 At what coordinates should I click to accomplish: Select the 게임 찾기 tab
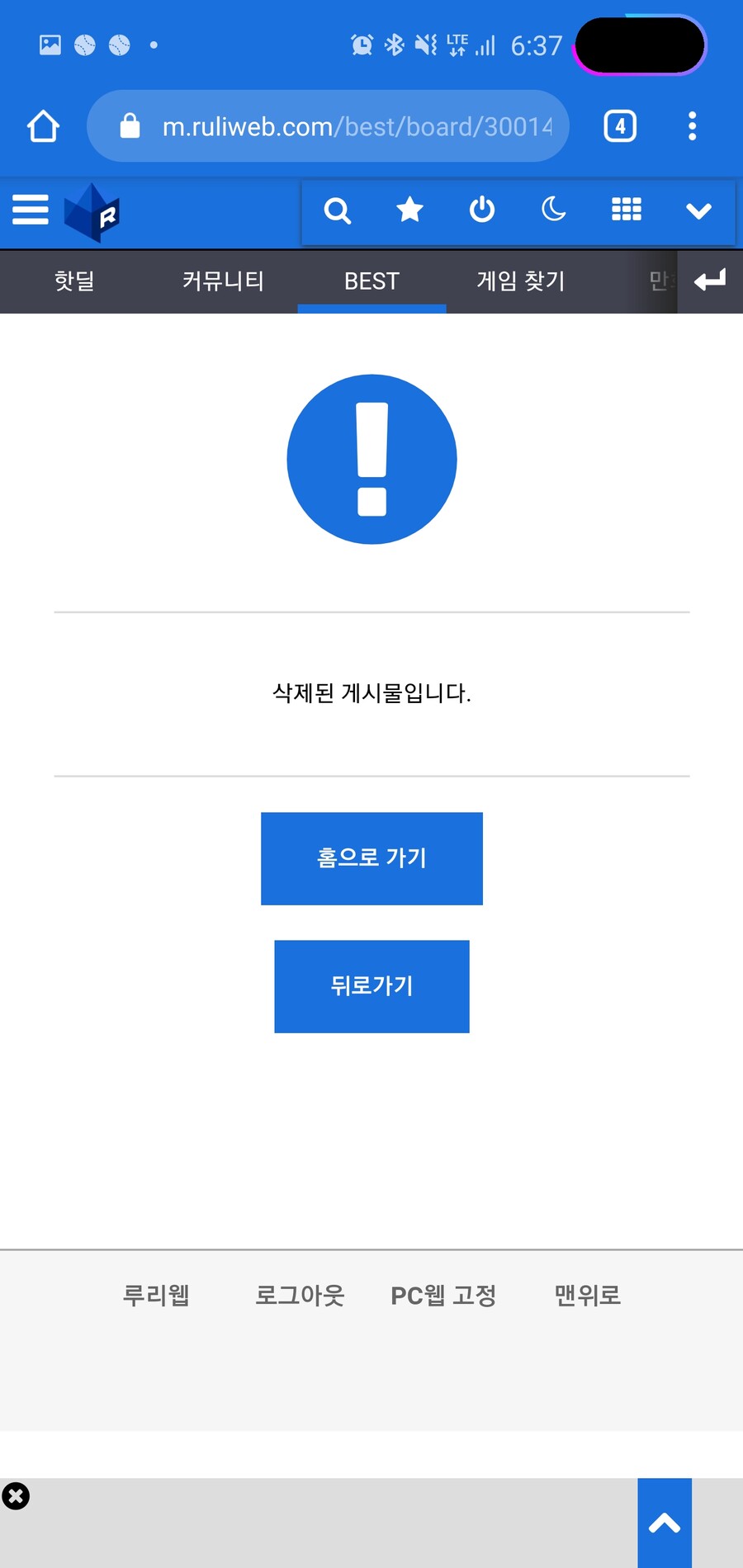[x=521, y=281]
